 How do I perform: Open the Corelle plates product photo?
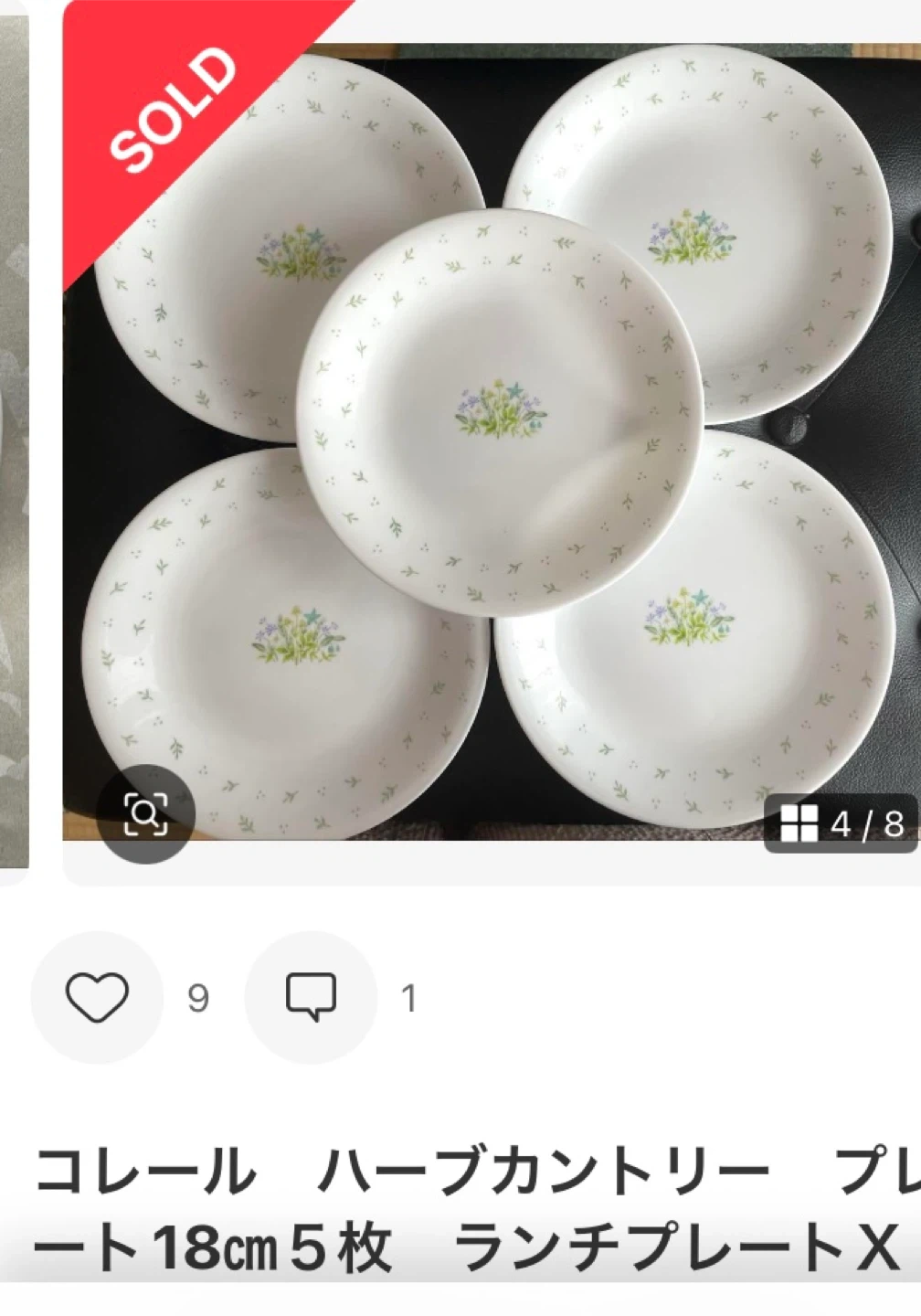click(493, 430)
